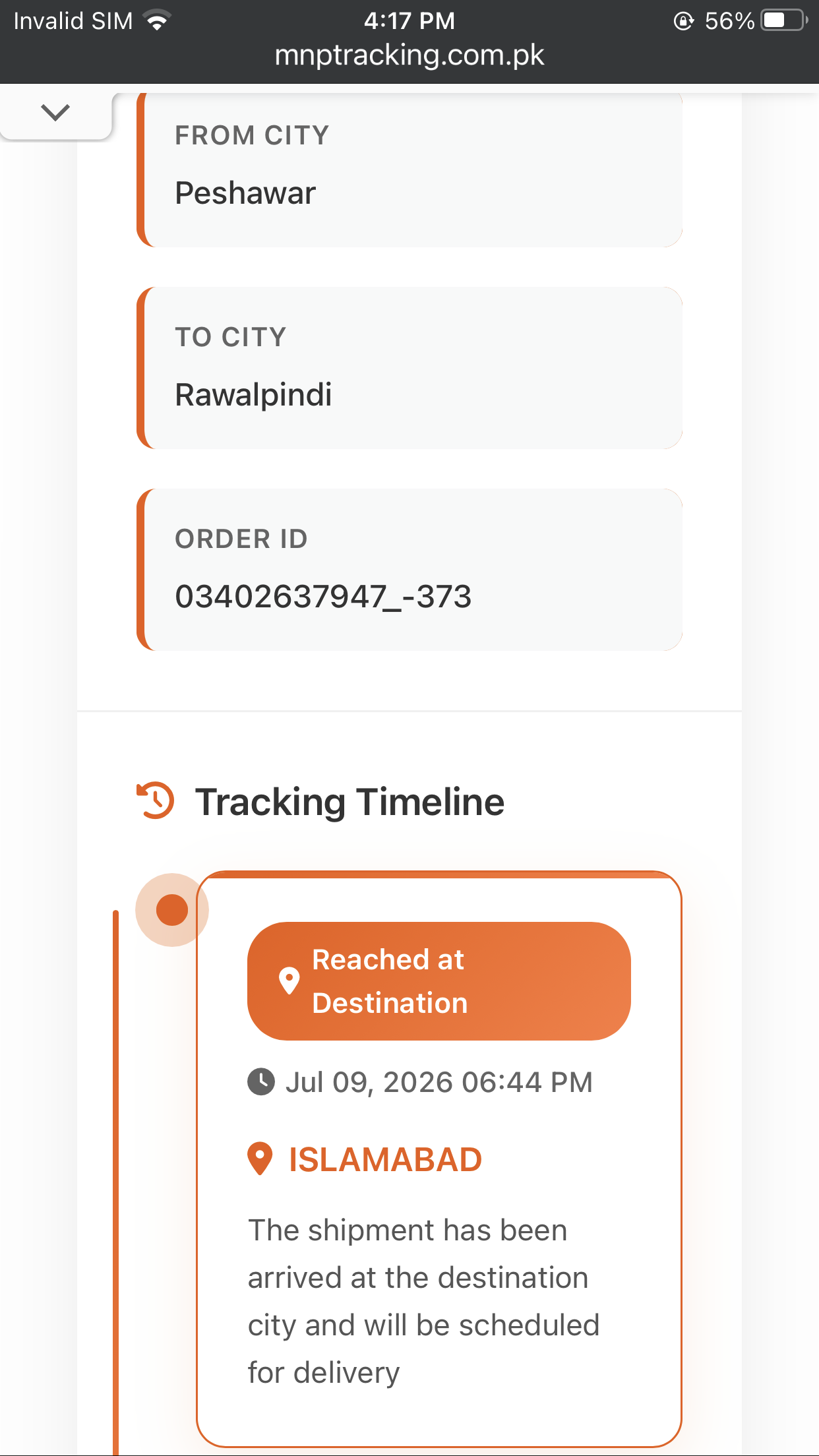Tap the mnptracking.com.pk address bar

point(409,56)
